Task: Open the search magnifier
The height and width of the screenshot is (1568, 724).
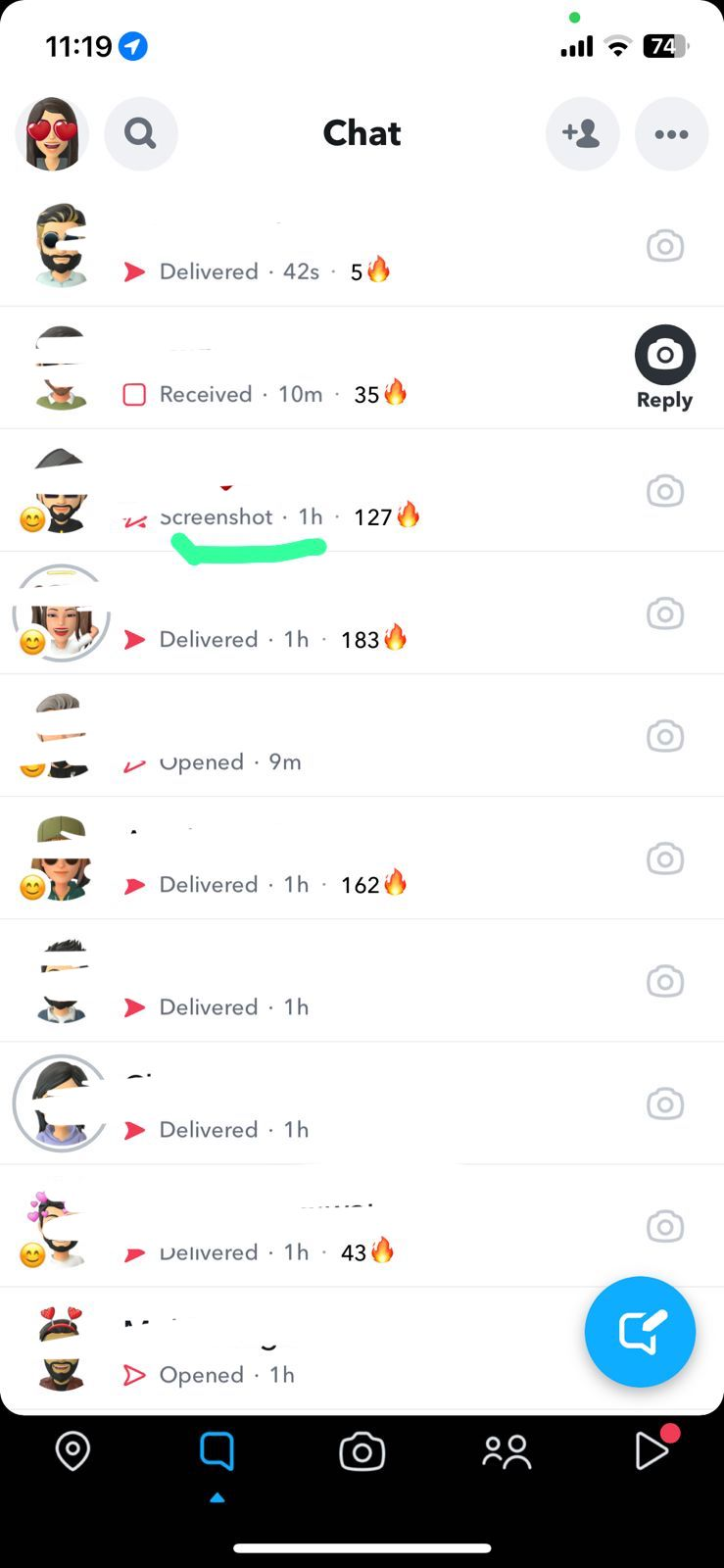Action: pos(141,134)
